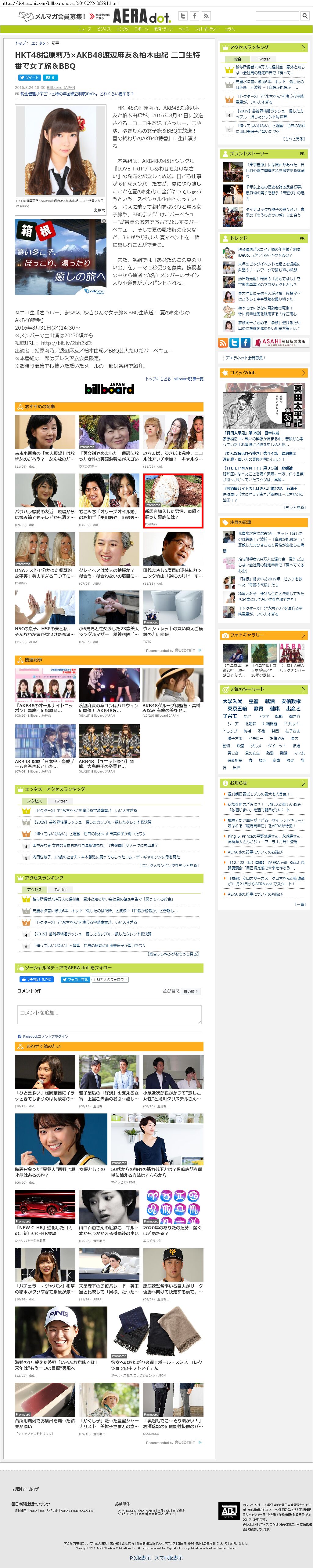Select the 大学入試 popular keyword
The image size is (313, 1568).
tap(232, 701)
